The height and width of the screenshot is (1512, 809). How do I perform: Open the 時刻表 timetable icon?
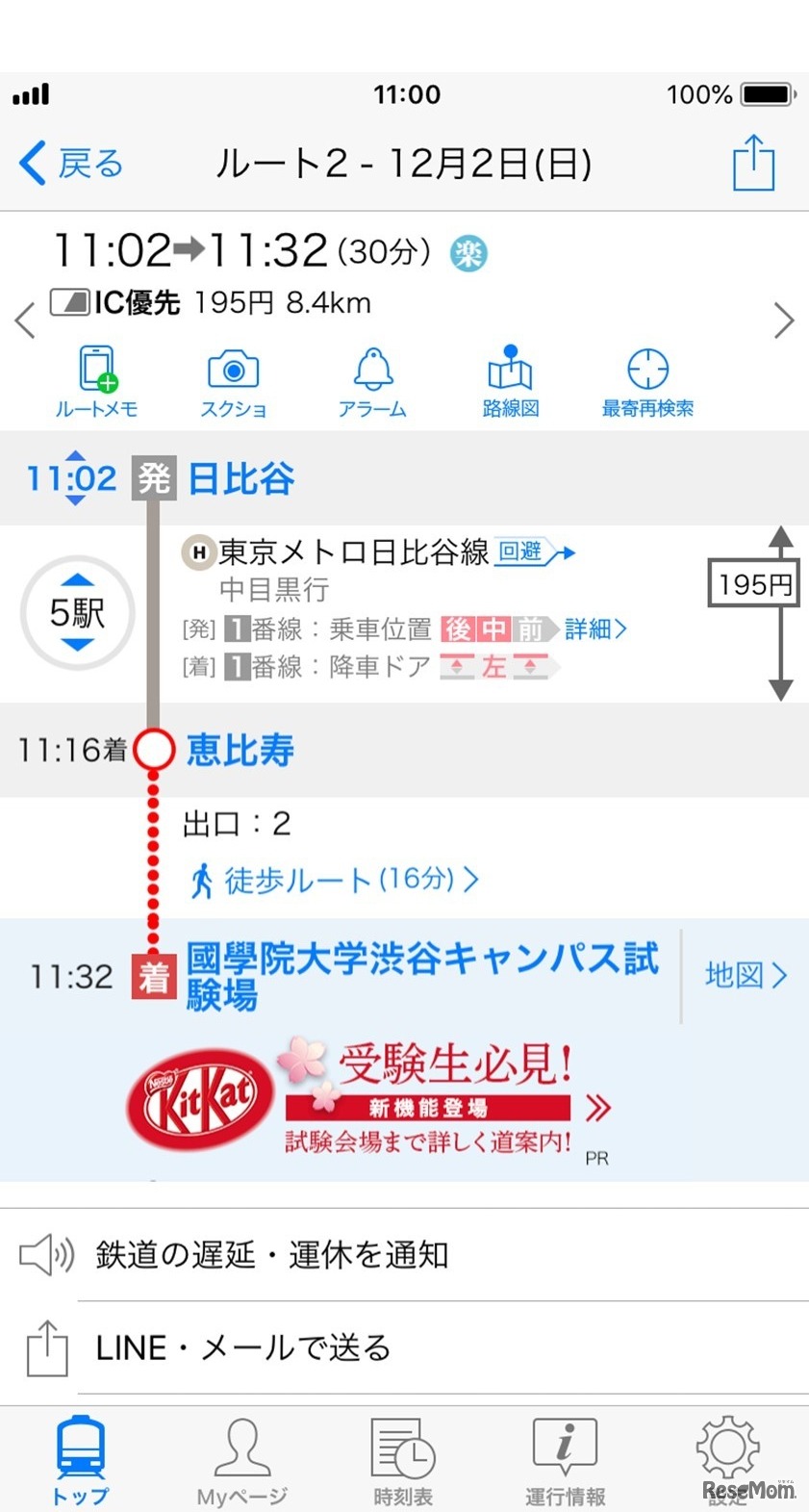coord(402,1458)
